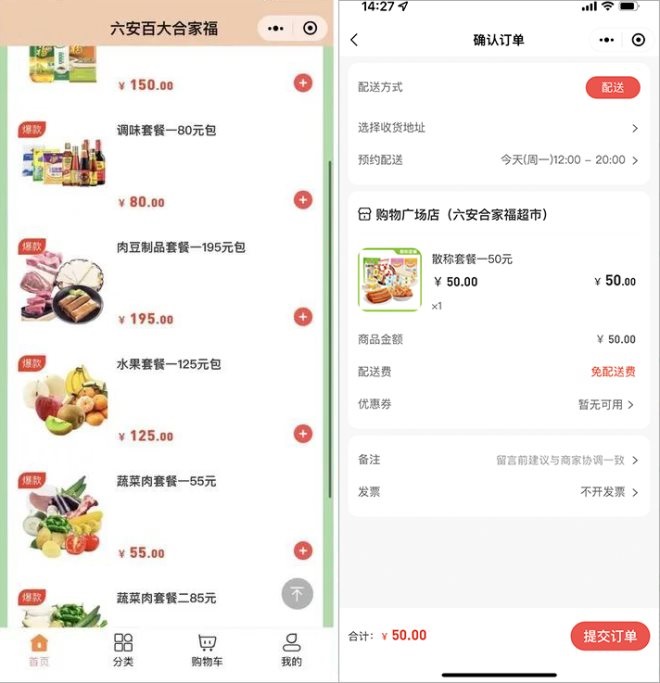Add 水果套餐一125元包 to the cart
660x683 pixels.
click(x=303, y=434)
